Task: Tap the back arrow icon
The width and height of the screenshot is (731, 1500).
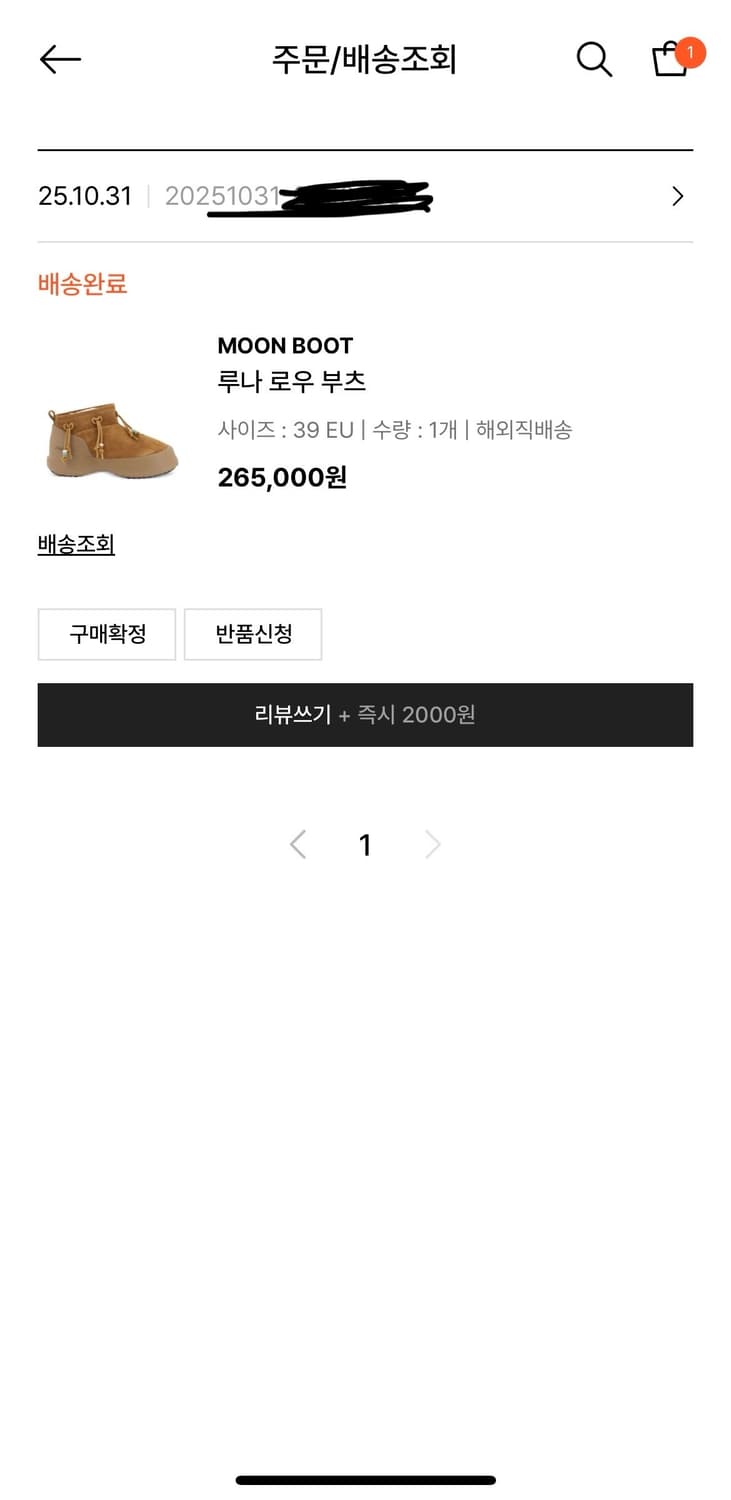Action: [59, 59]
